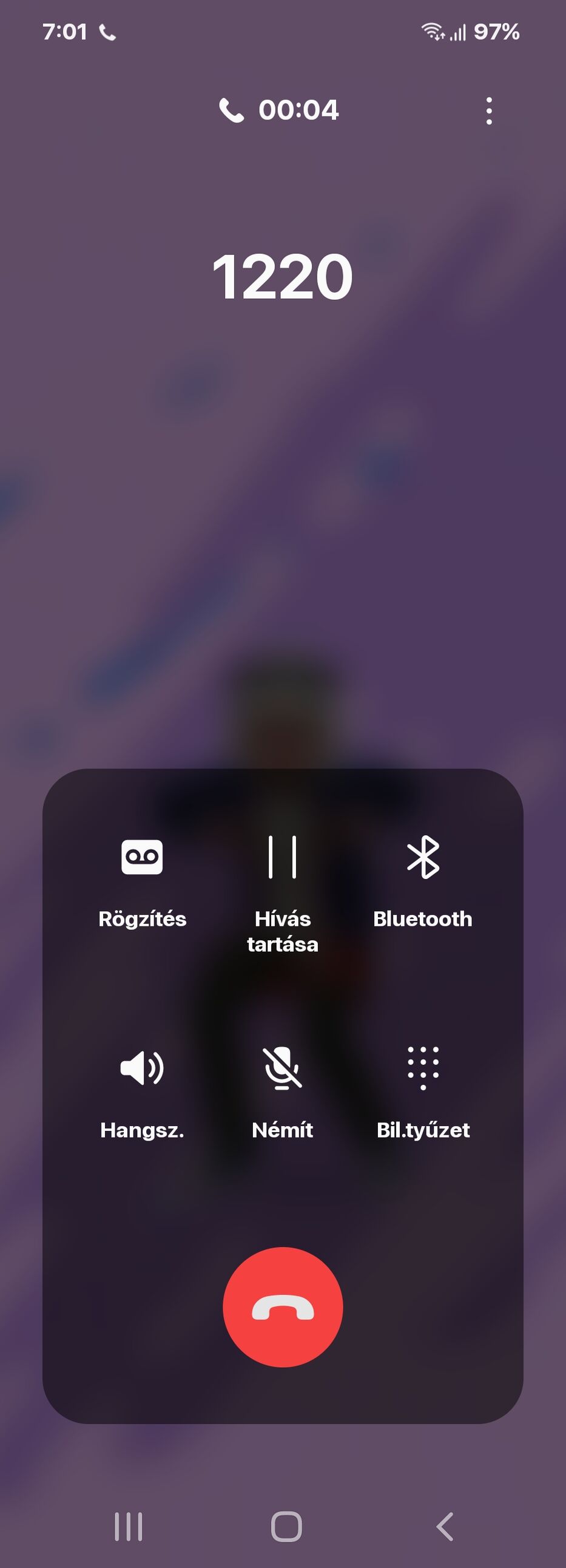Open the recent apps view

[x=129, y=1526]
